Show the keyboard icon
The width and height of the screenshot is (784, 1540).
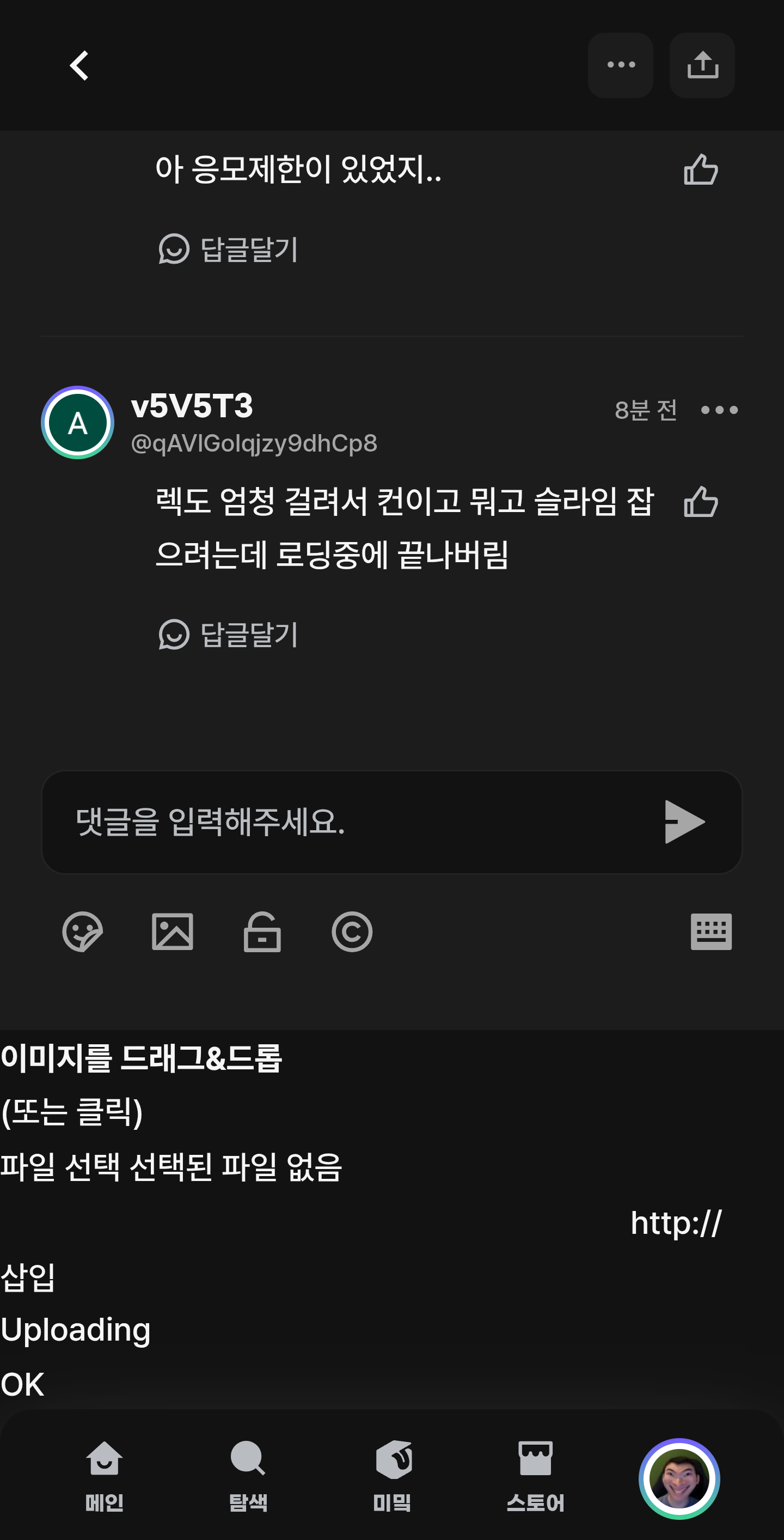coord(710,932)
